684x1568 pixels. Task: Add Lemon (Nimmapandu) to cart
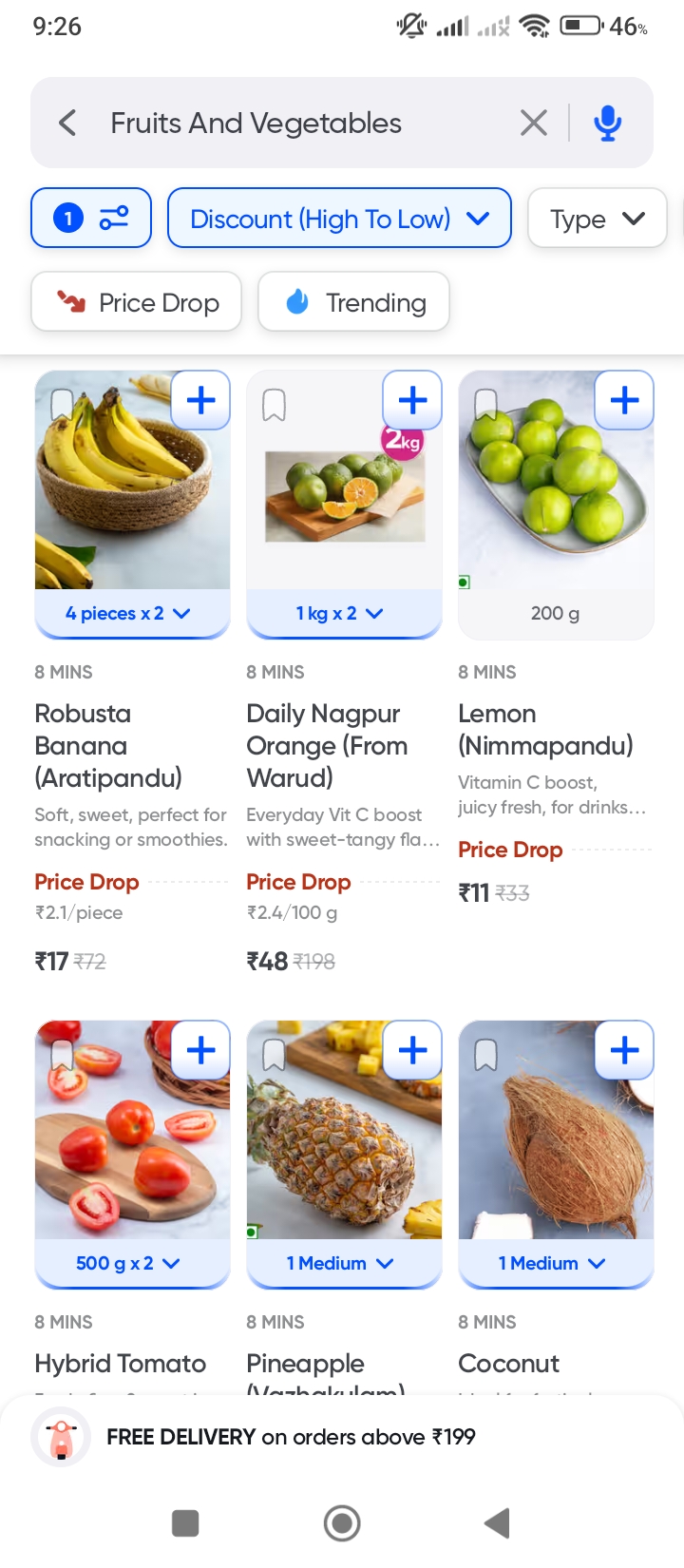[x=625, y=400]
